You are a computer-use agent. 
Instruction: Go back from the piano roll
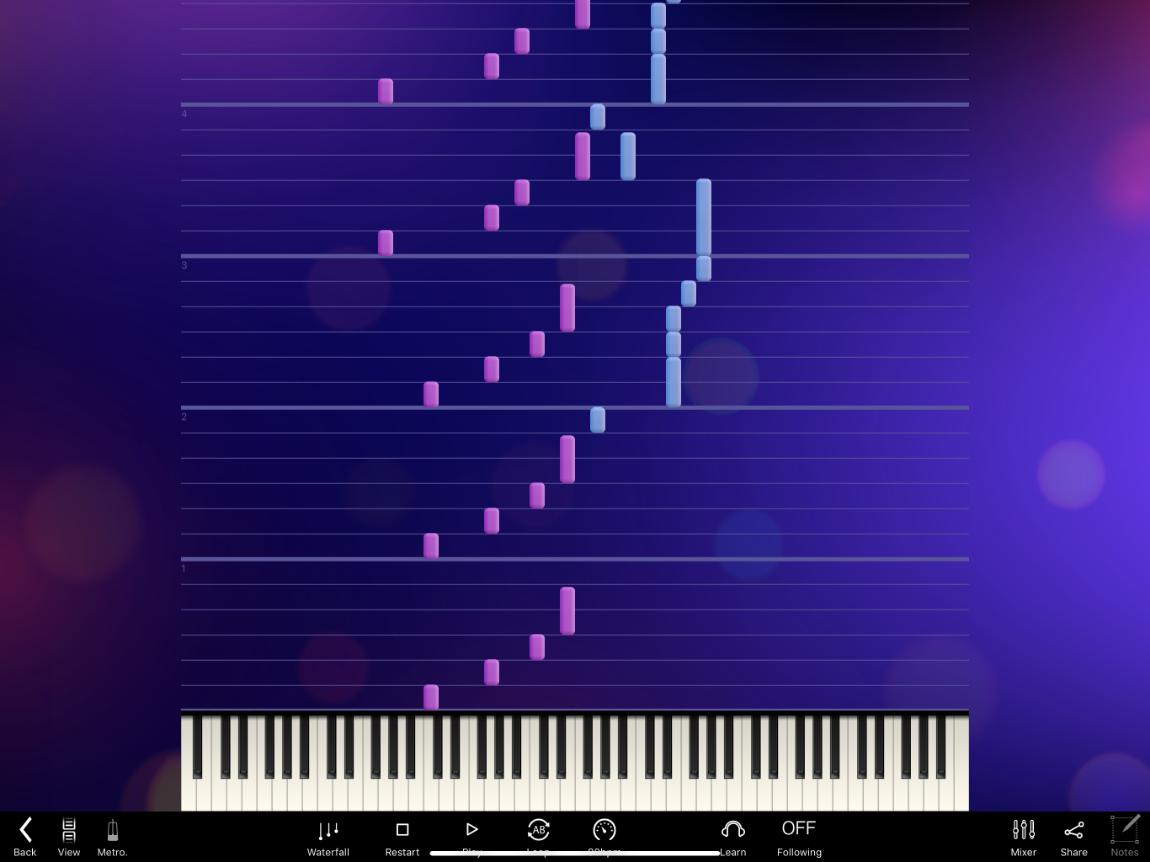(x=25, y=835)
